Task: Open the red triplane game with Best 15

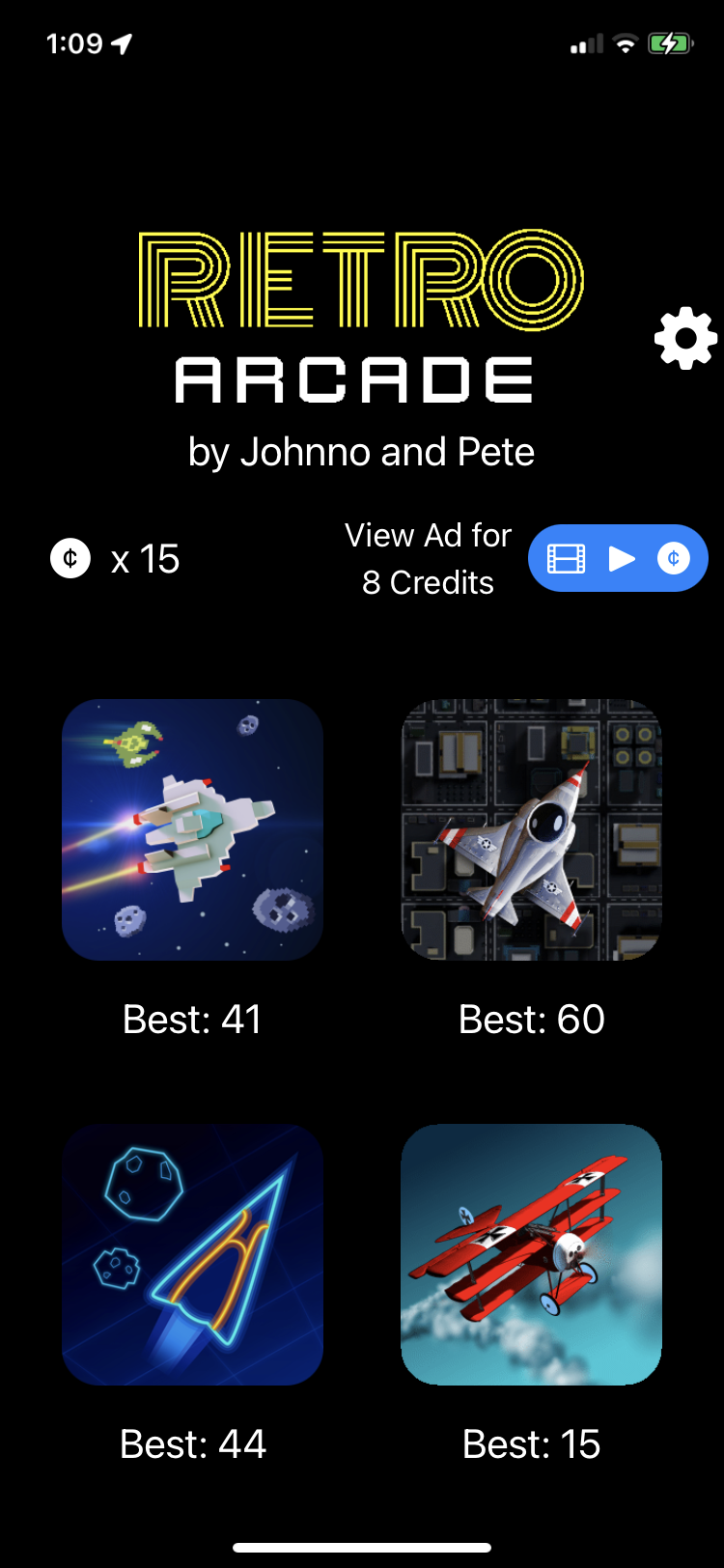Action: (531, 1254)
